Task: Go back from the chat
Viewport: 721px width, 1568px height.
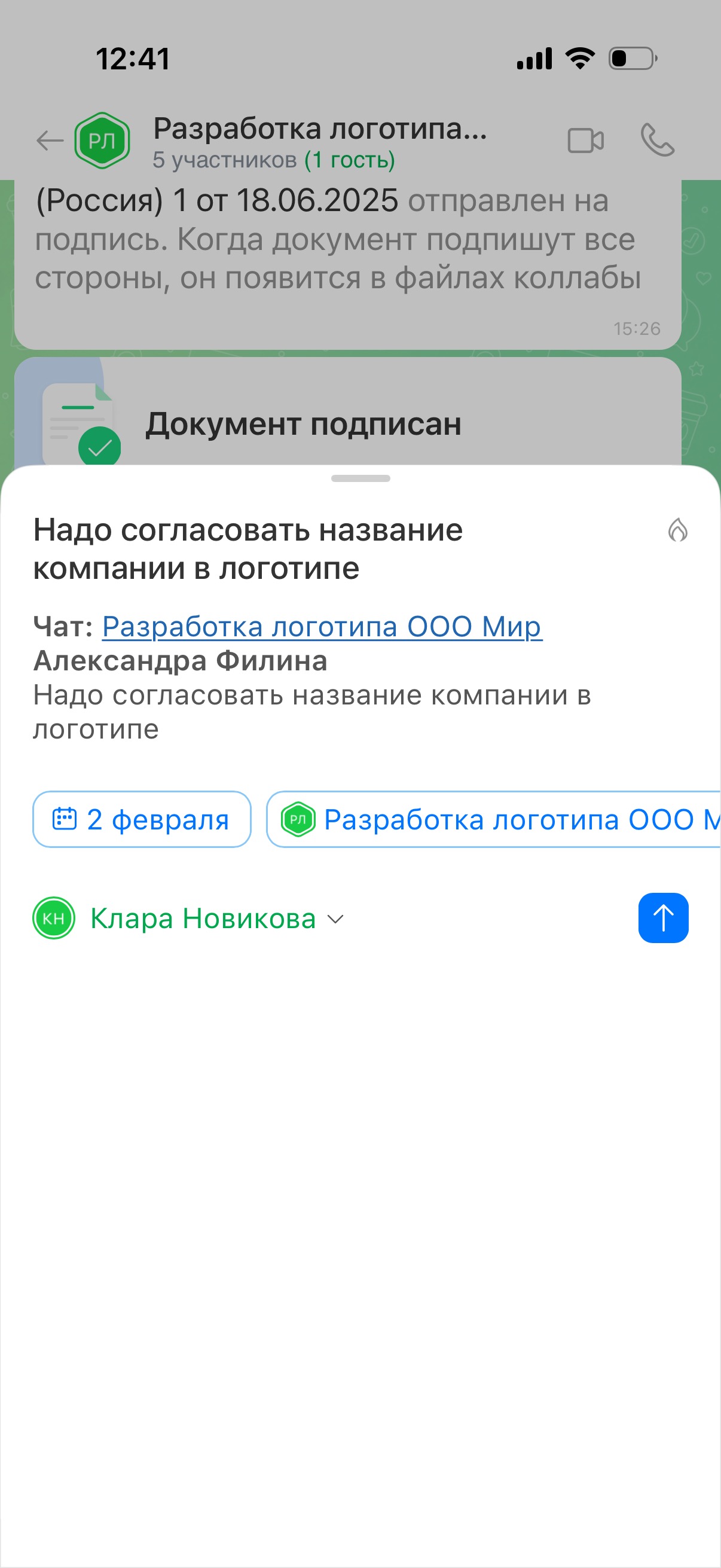Action: 50,141
